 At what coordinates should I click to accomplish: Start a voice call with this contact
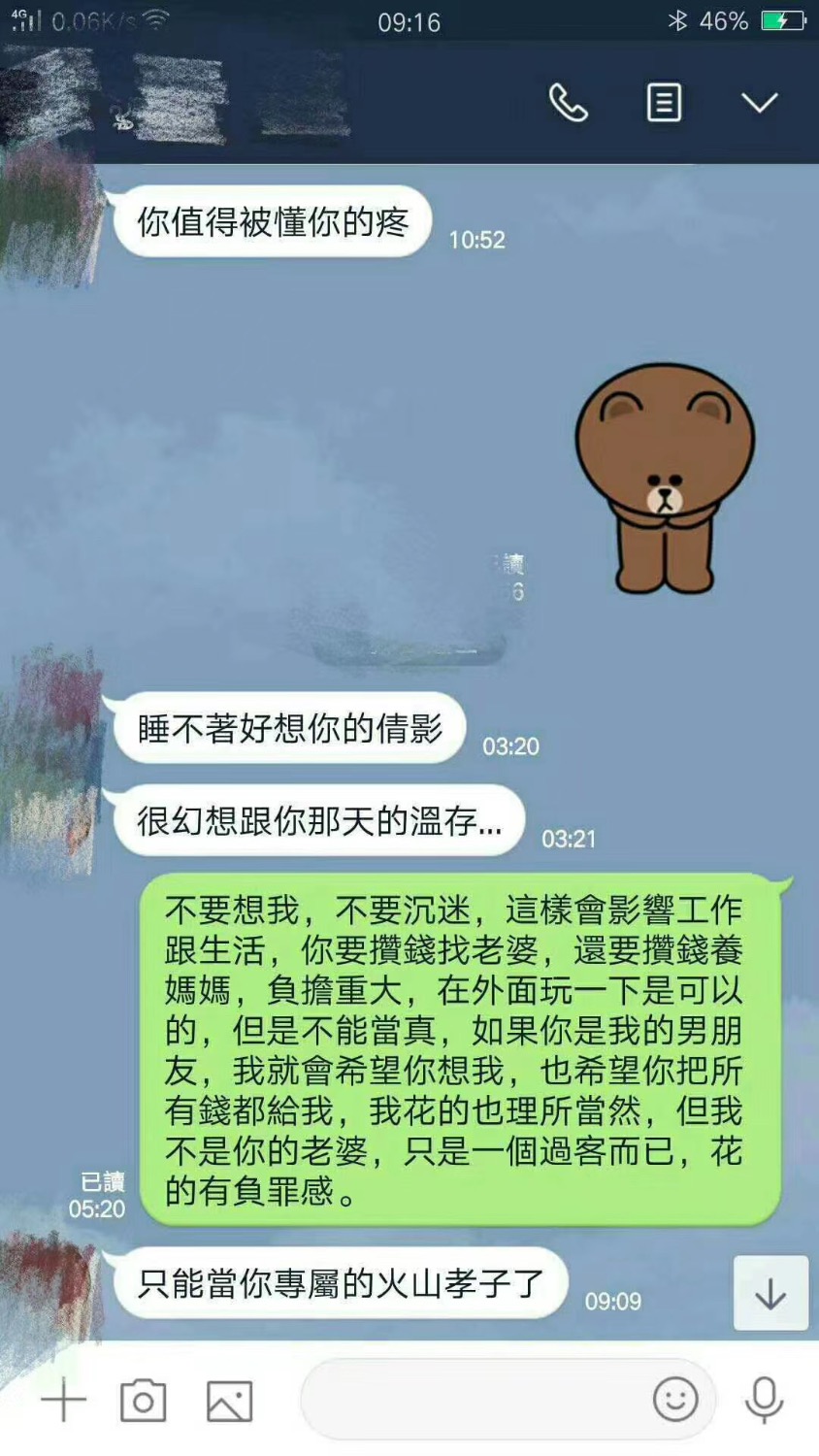[568, 102]
